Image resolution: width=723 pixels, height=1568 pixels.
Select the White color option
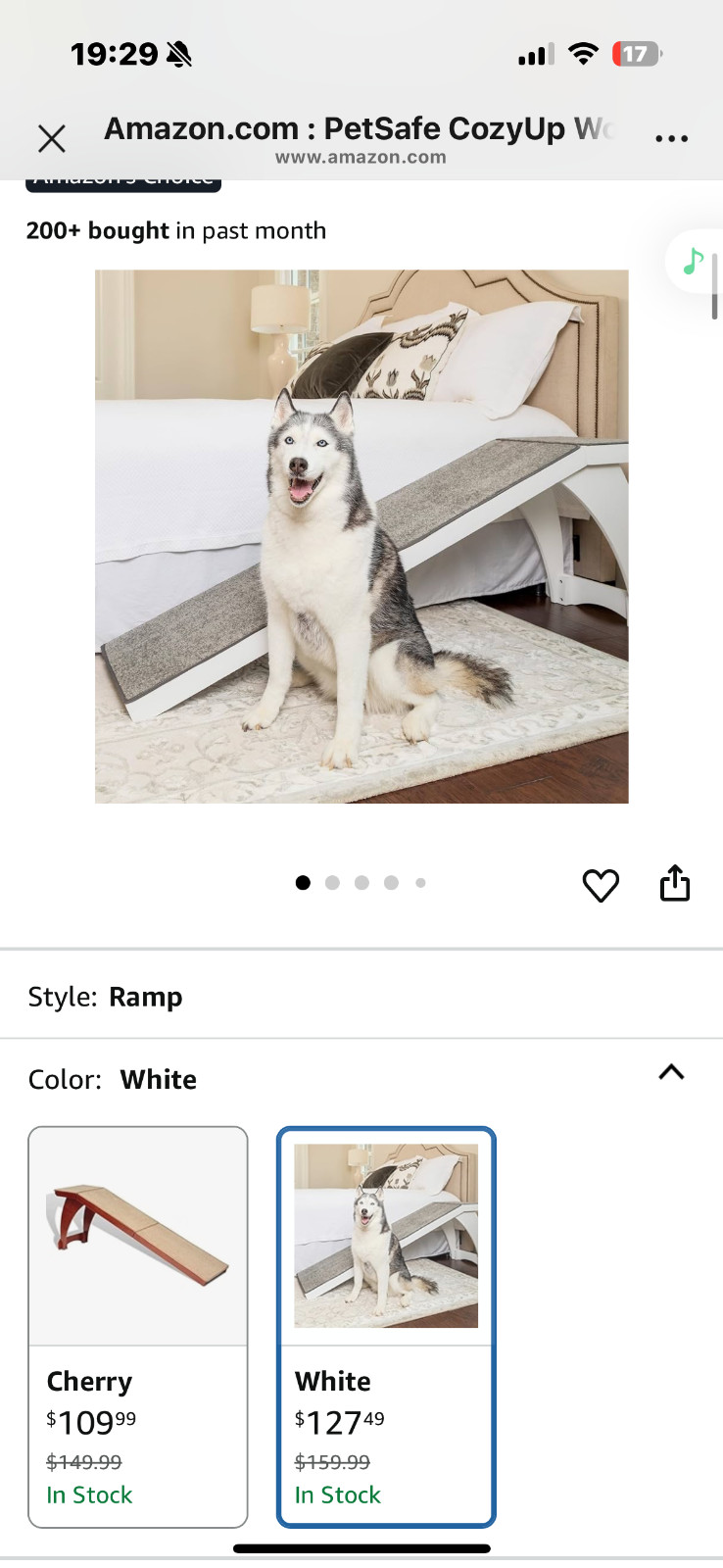pyautogui.click(x=386, y=1326)
